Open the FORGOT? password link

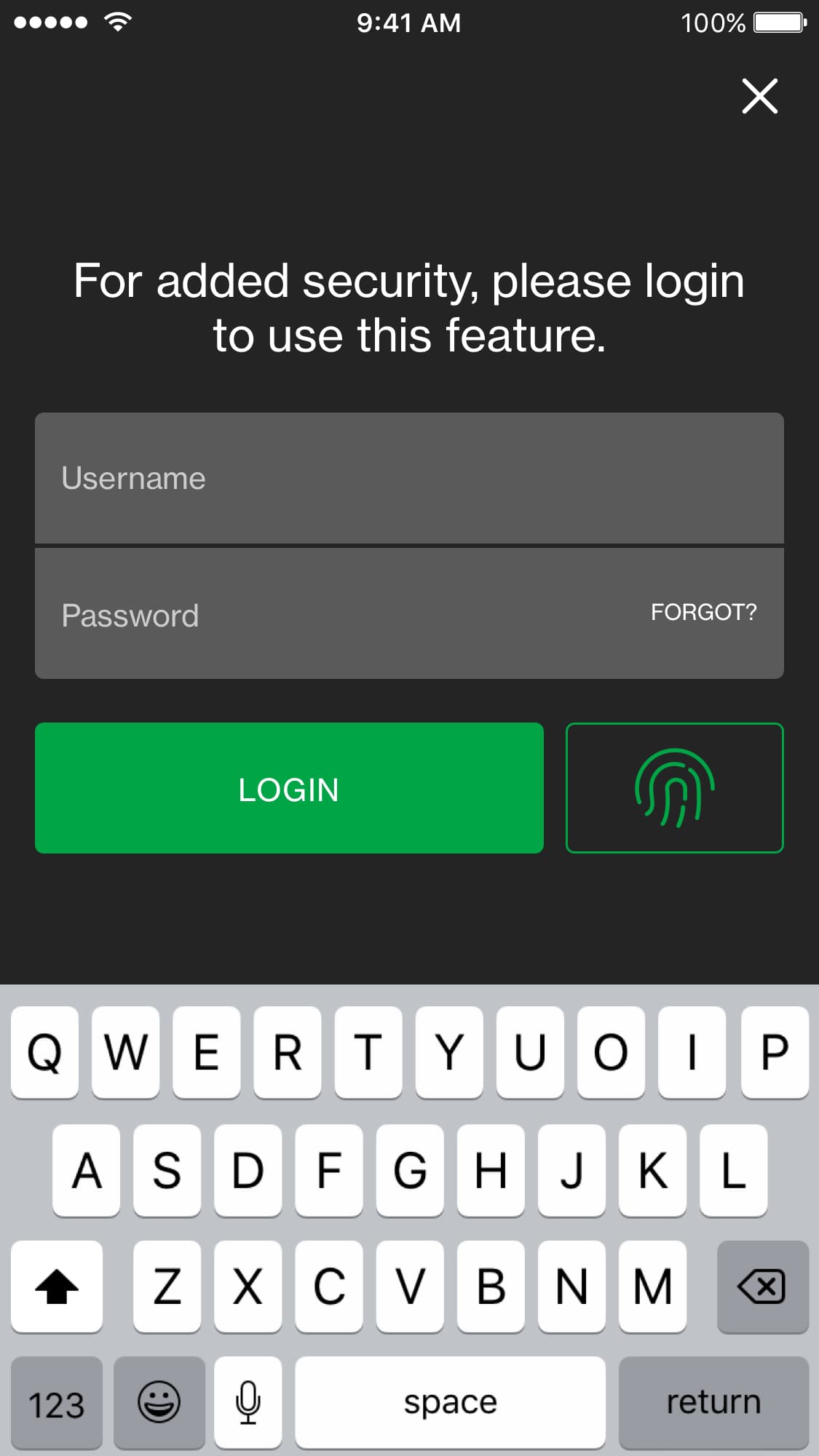click(703, 612)
